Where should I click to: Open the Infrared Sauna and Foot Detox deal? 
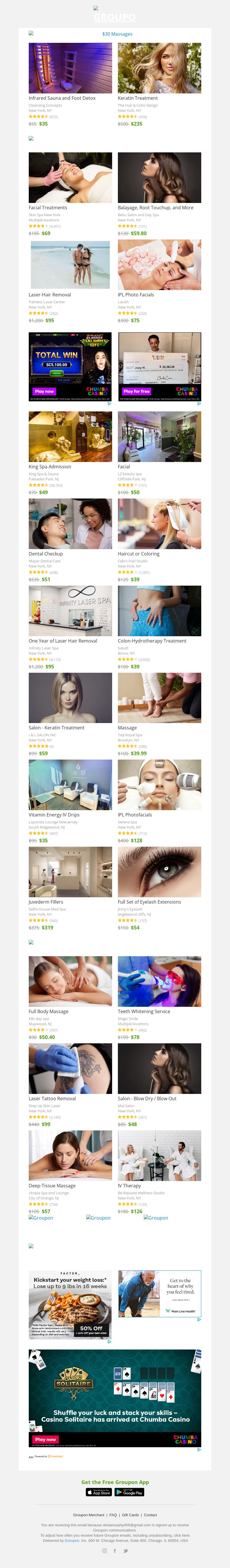pyautogui.click(x=70, y=68)
